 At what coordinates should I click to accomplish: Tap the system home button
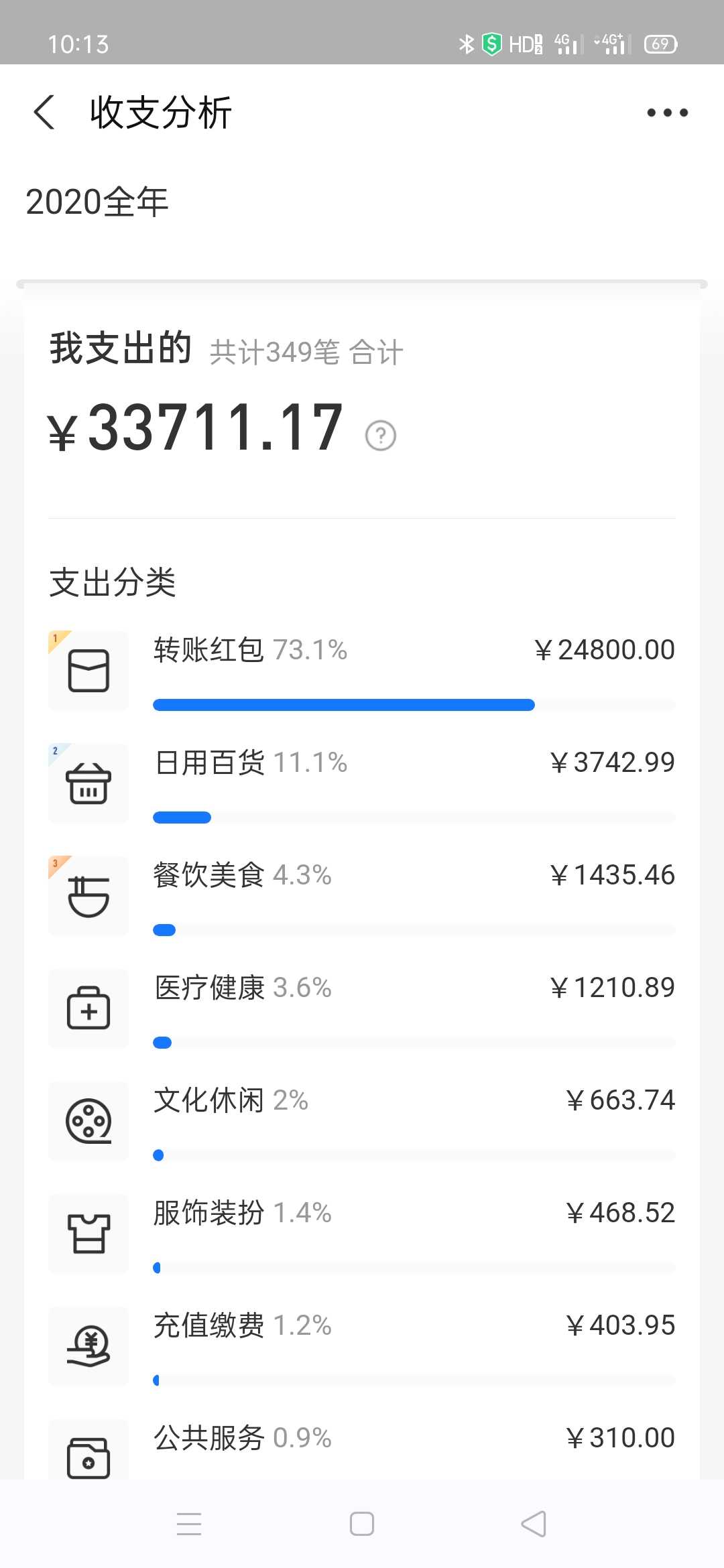pyautogui.click(x=362, y=1524)
